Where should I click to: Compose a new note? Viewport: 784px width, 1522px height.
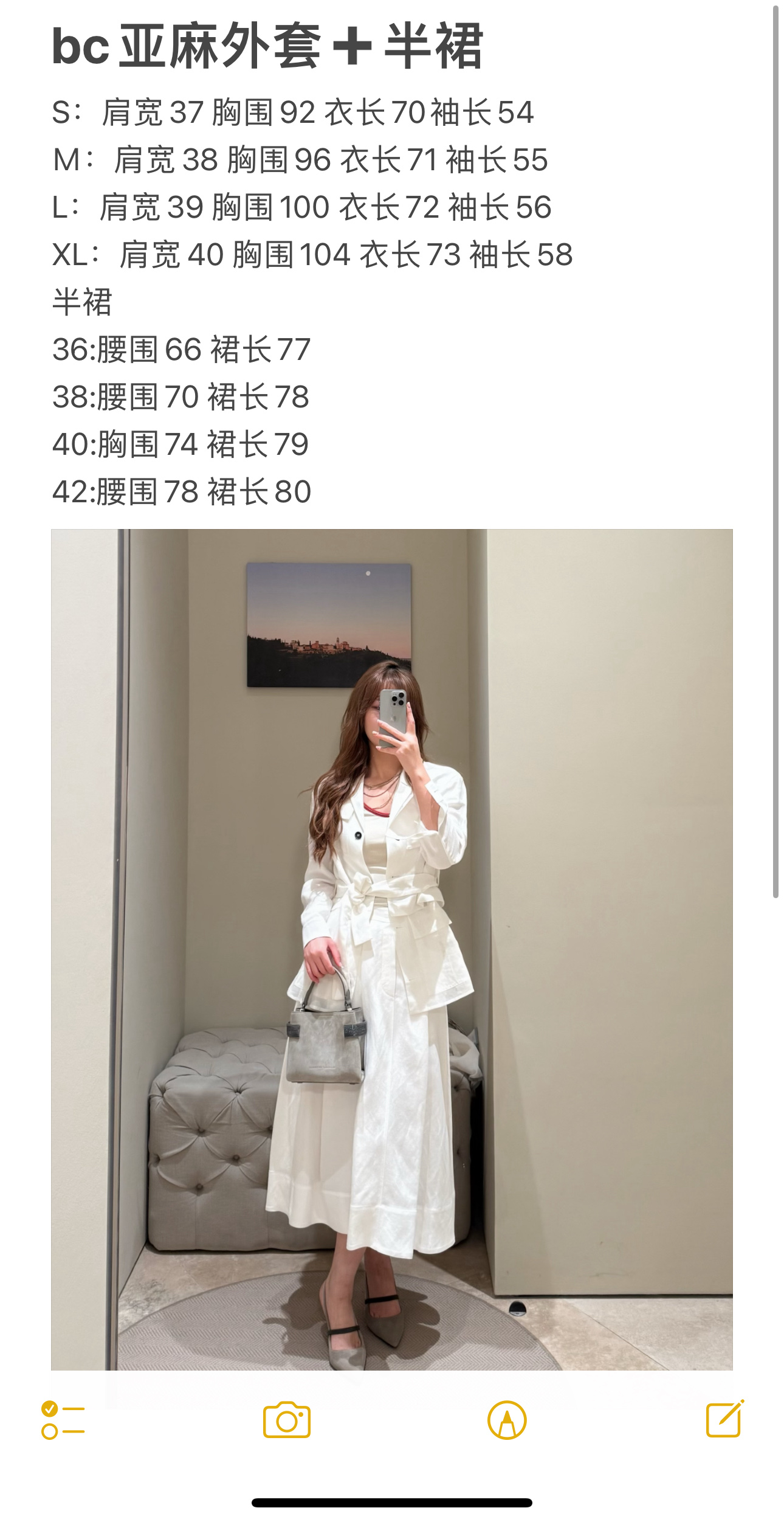tap(724, 1419)
